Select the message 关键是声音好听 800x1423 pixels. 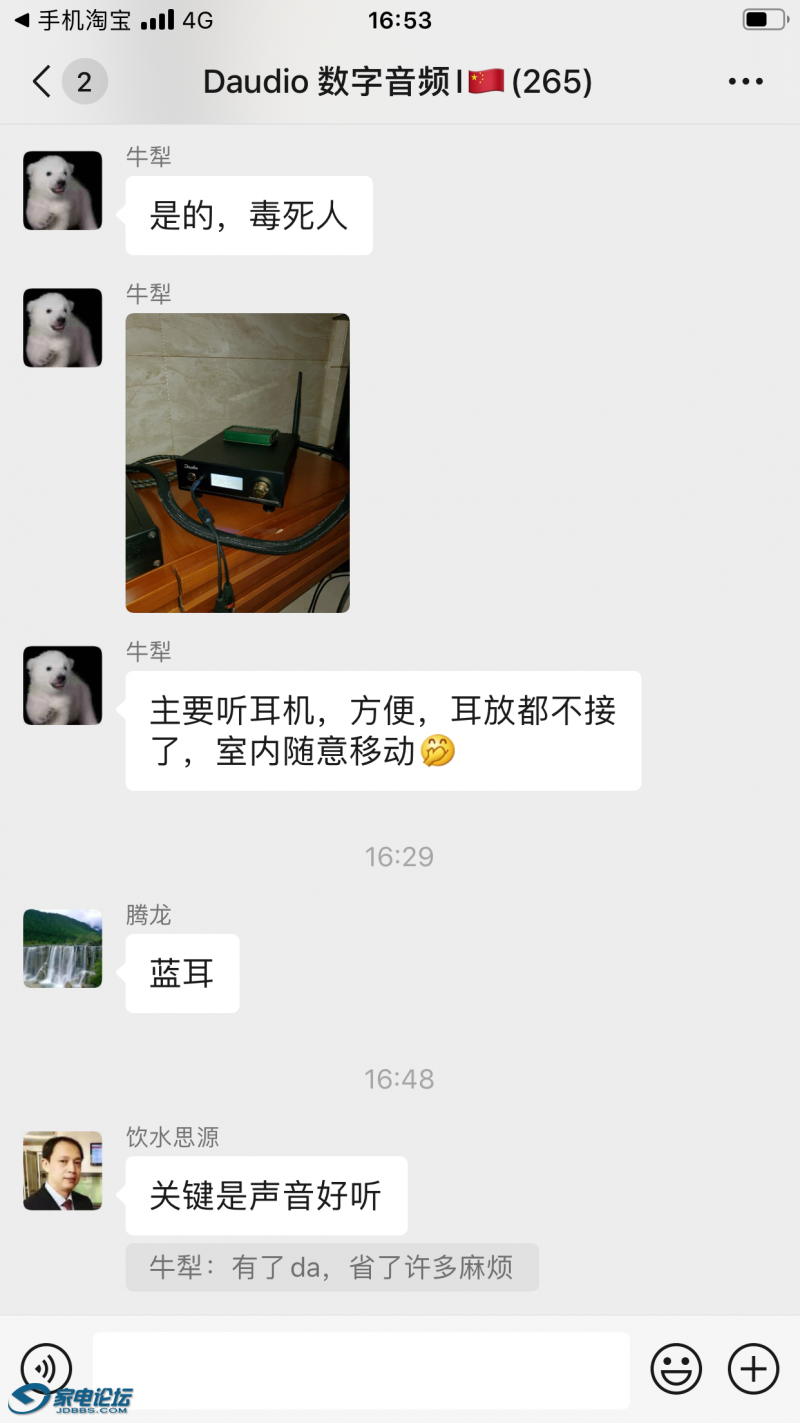[266, 1196]
